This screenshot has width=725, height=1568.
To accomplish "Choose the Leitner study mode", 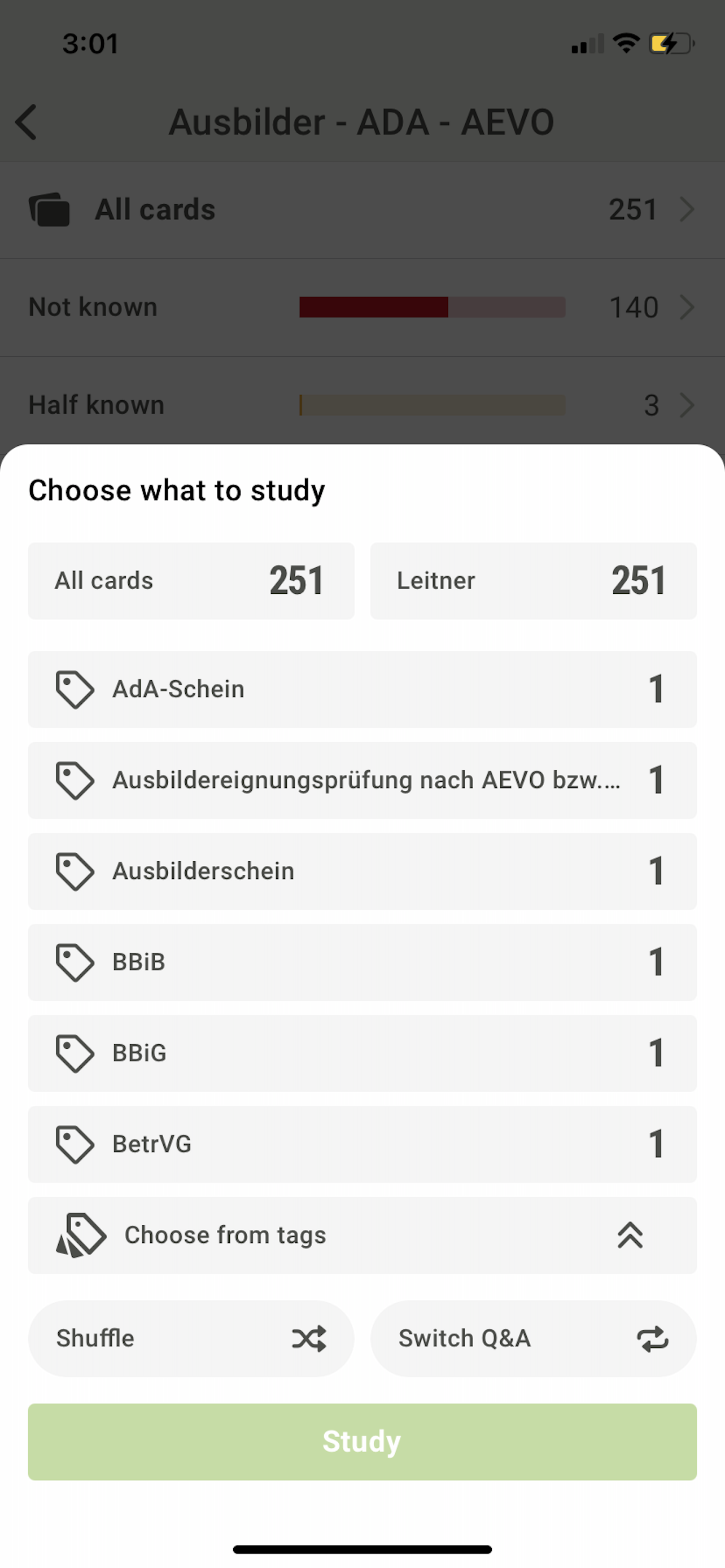I will [533, 581].
